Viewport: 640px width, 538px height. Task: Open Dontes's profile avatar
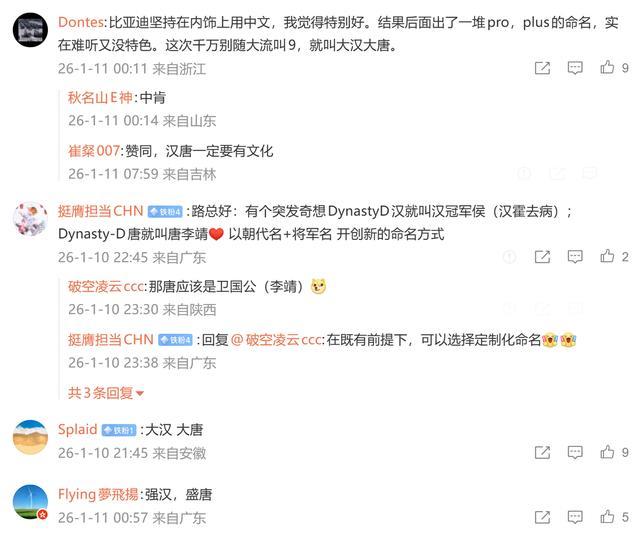point(31,29)
